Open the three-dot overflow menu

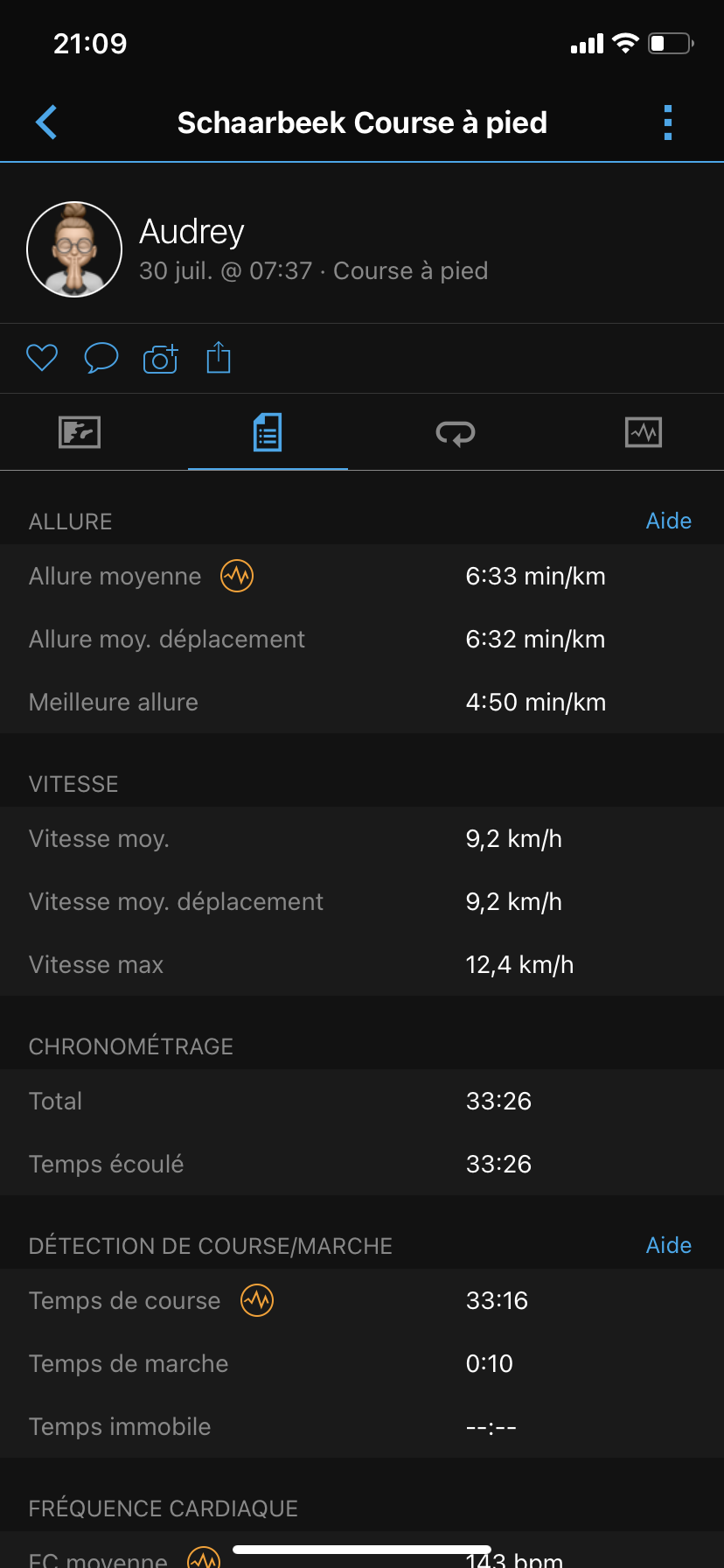pos(667,122)
